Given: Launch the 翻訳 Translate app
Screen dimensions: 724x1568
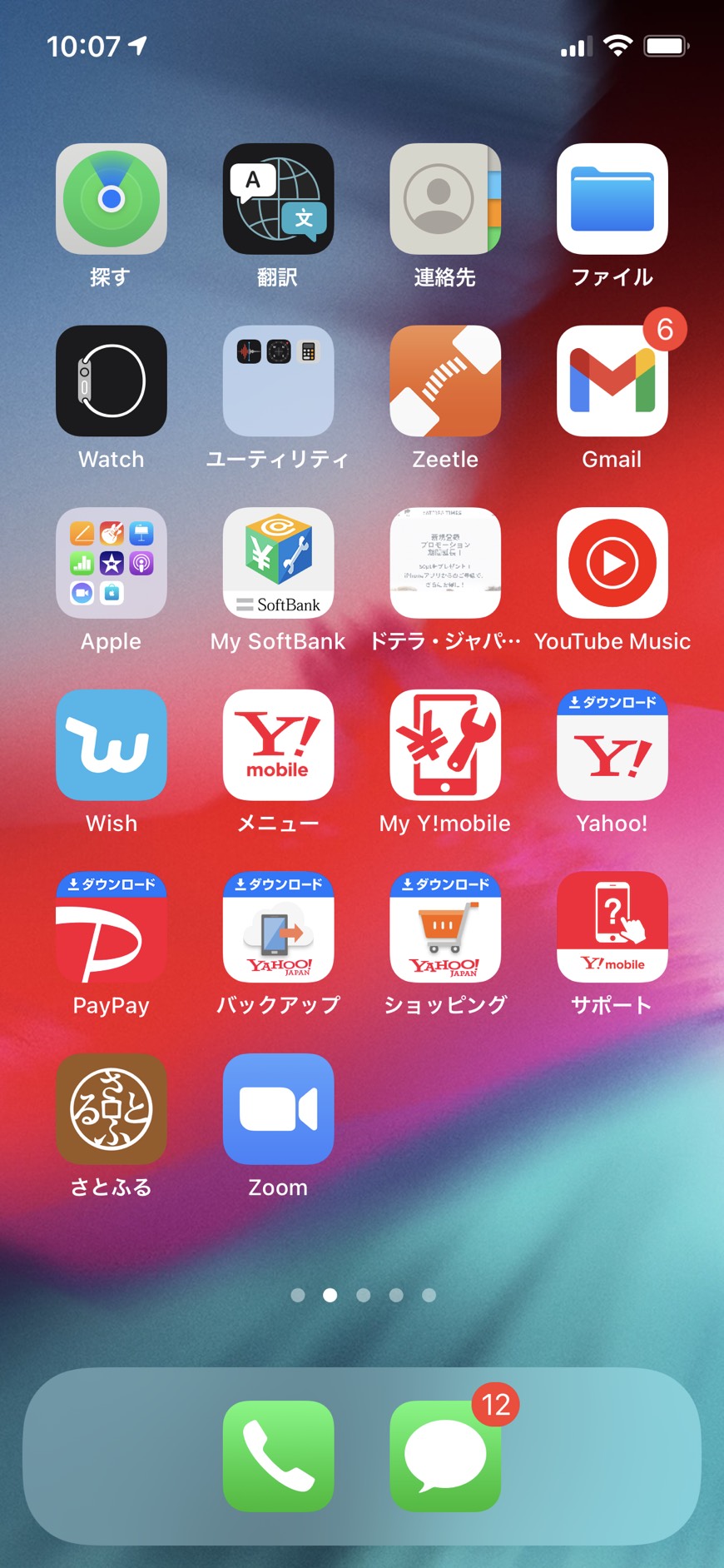Looking at the screenshot, I should tap(278, 199).
